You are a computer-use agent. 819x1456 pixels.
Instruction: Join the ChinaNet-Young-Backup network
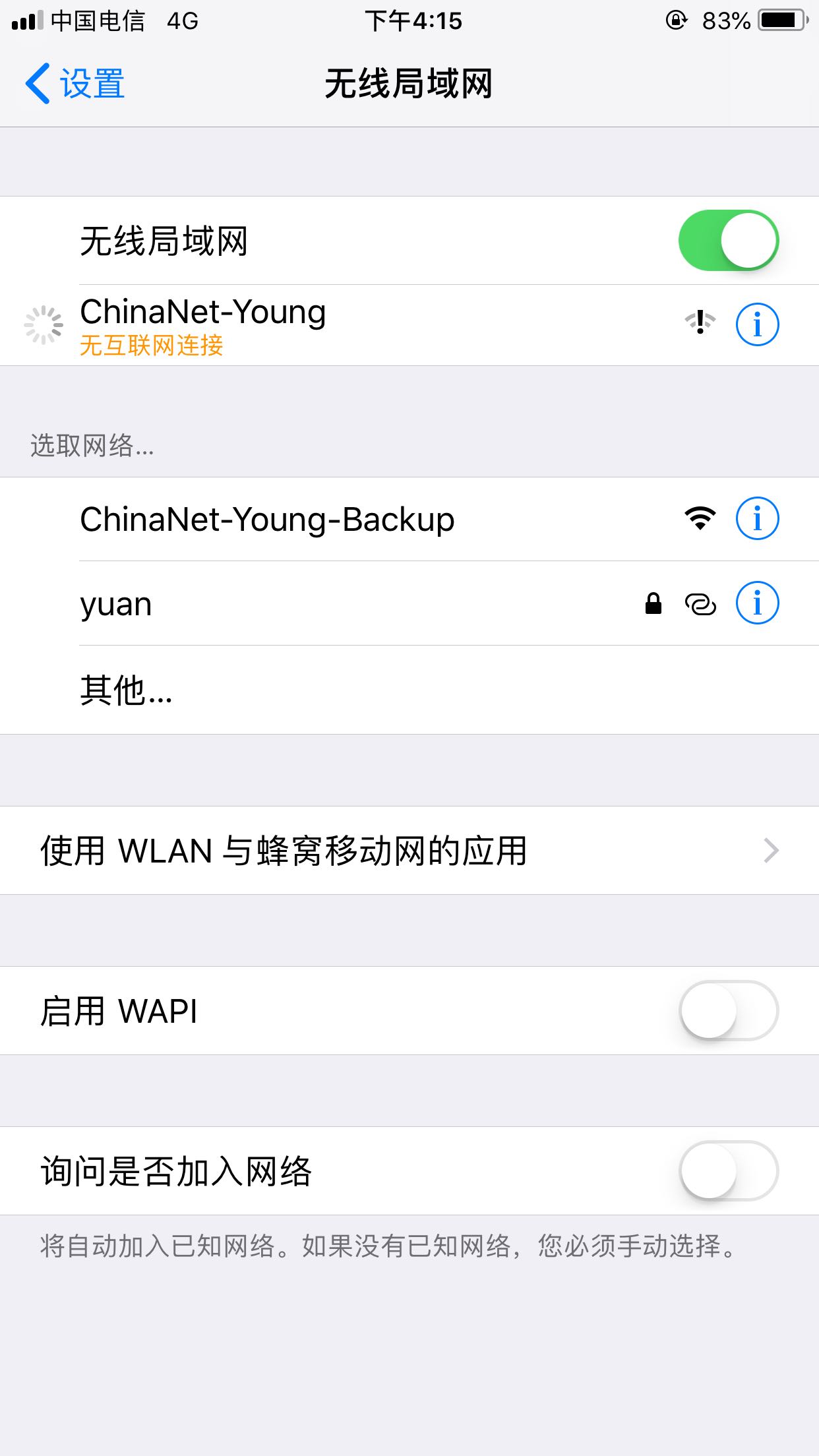[409, 519]
